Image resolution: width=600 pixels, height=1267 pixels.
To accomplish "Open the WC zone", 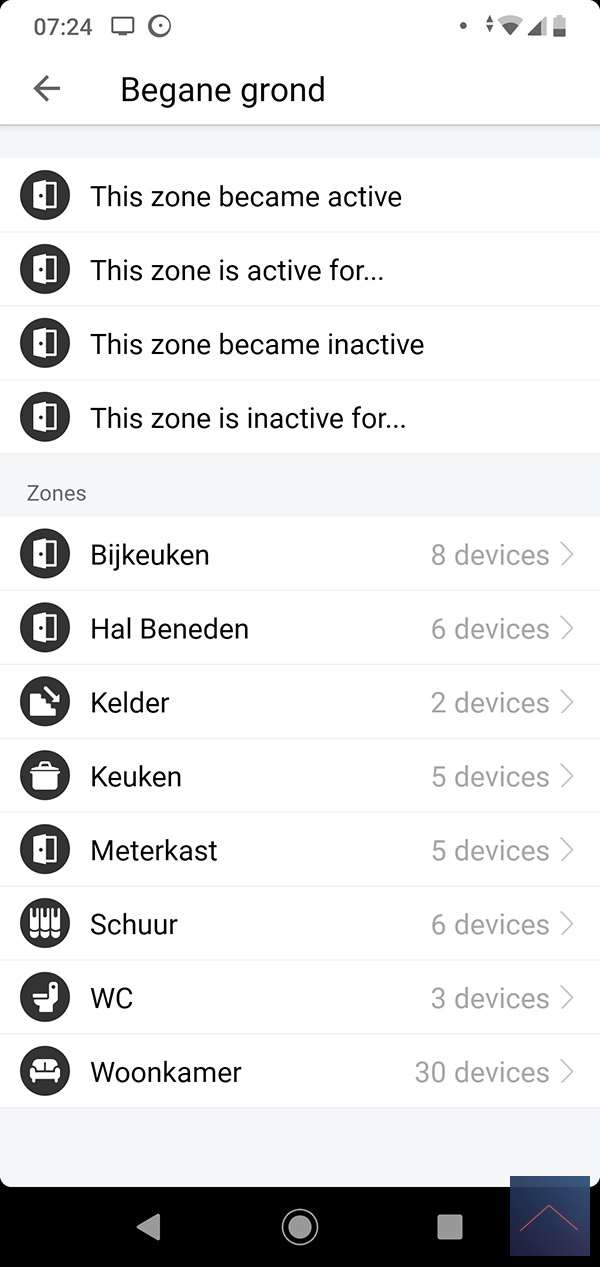I will pyautogui.click(x=300, y=998).
